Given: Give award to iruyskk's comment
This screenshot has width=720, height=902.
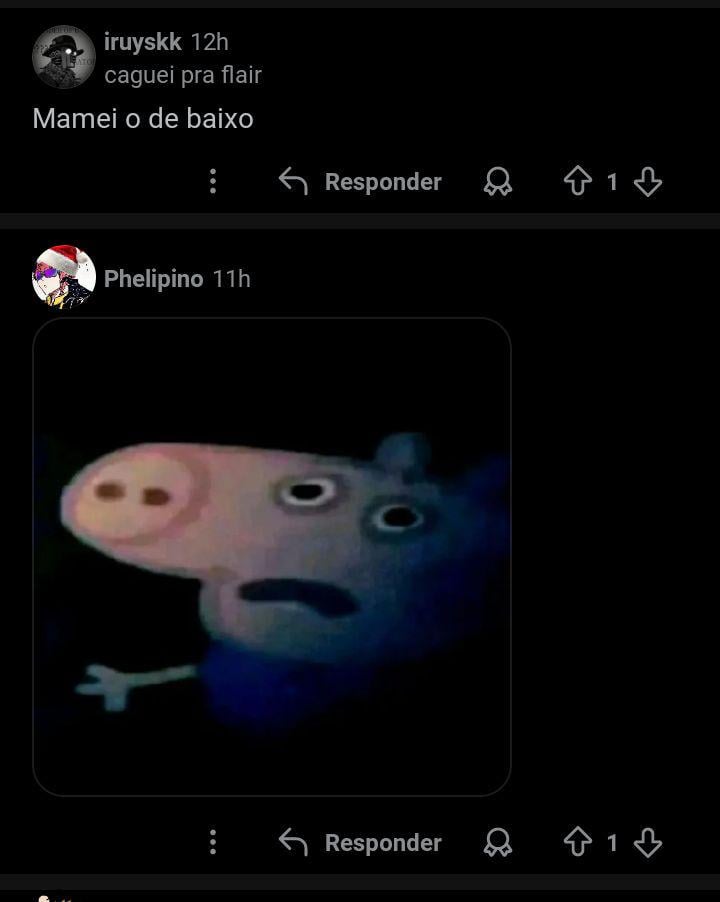Looking at the screenshot, I should click(x=497, y=181).
